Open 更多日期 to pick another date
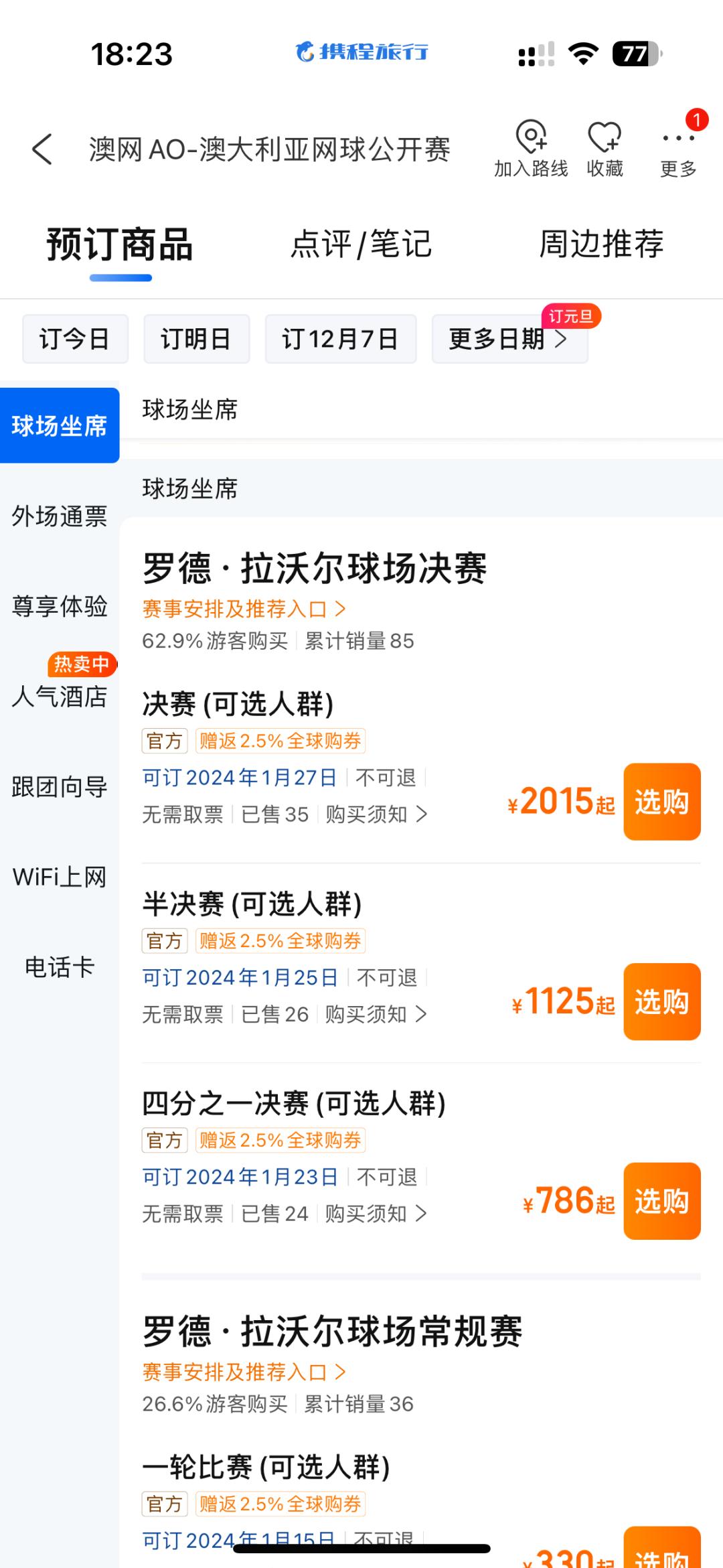Viewport: 723px width, 1568px height. pos(509,339)
